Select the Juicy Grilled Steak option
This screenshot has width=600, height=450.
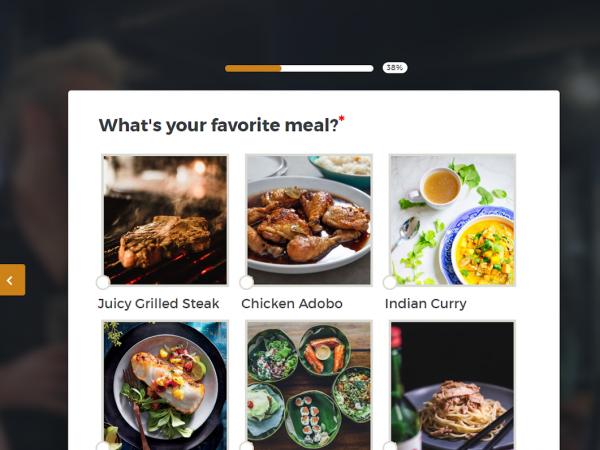pyautogui.click(x=103, y=282)
